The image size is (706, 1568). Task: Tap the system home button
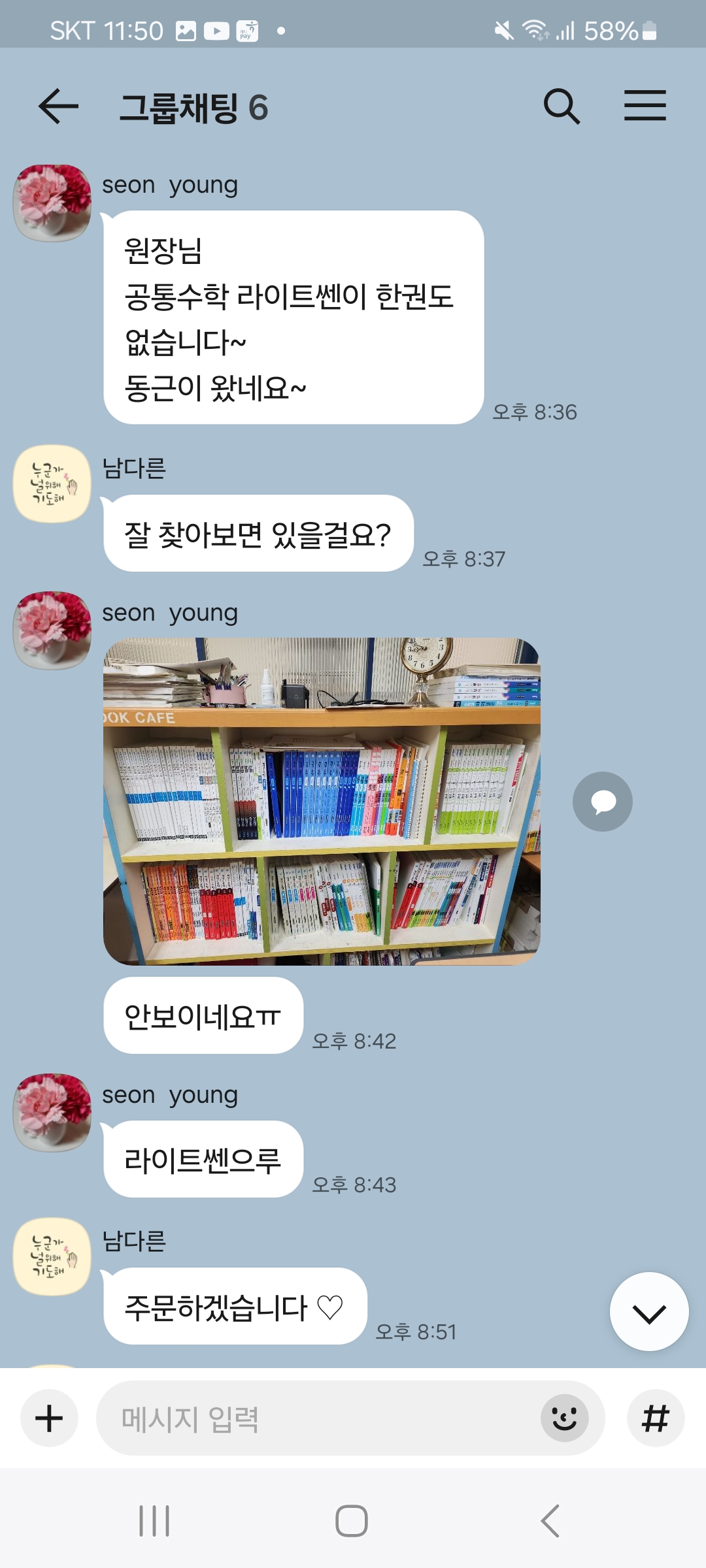click(352, 1521)
